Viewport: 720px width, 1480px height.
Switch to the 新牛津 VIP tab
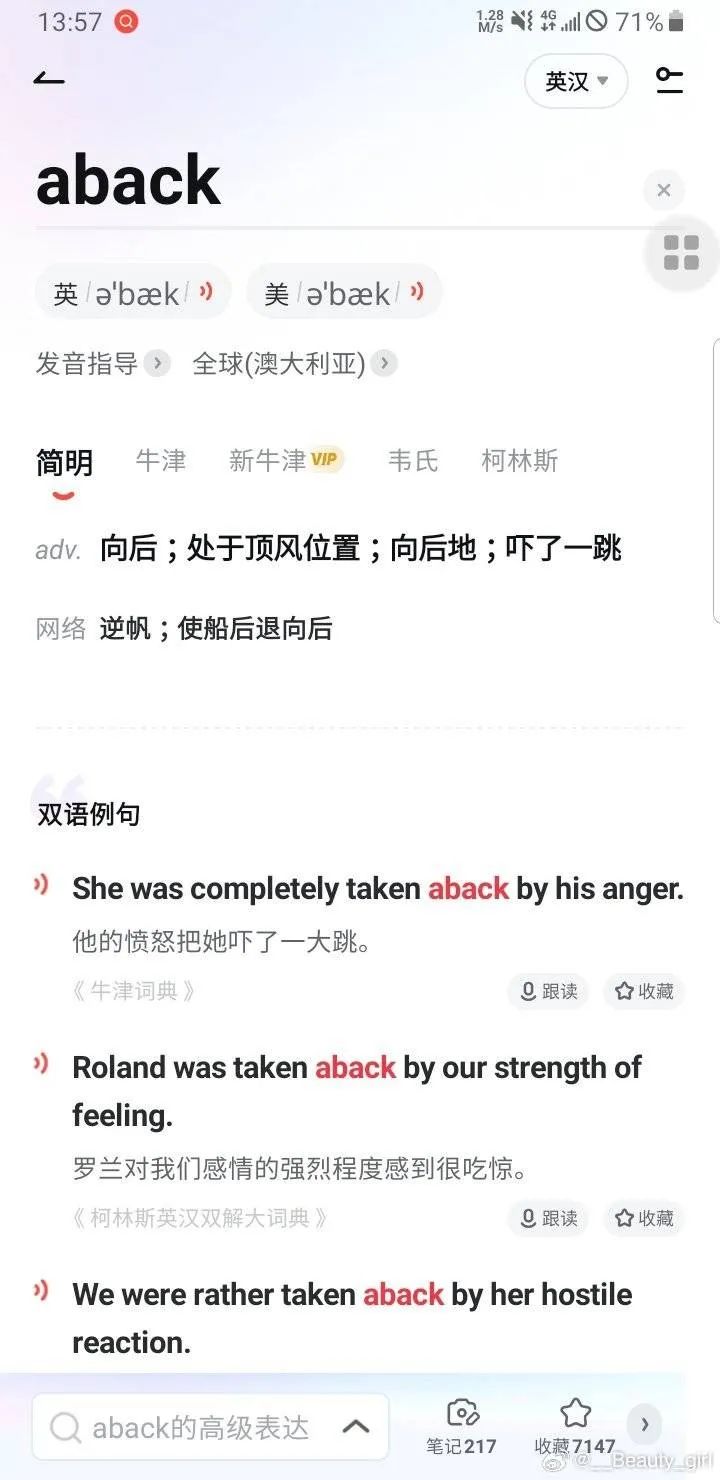click(285, 461)
